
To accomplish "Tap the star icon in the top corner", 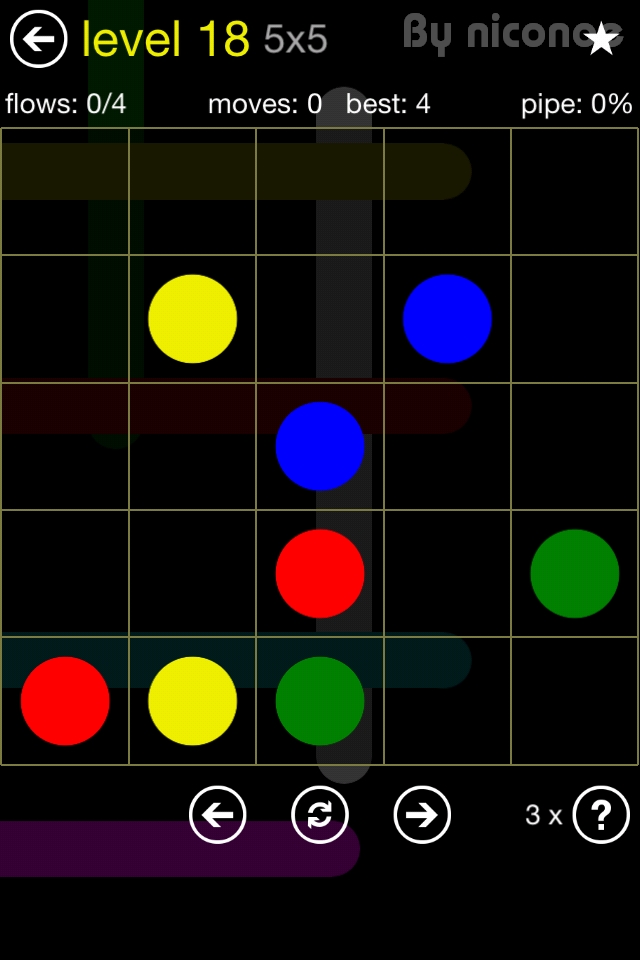I will [601, 39].
